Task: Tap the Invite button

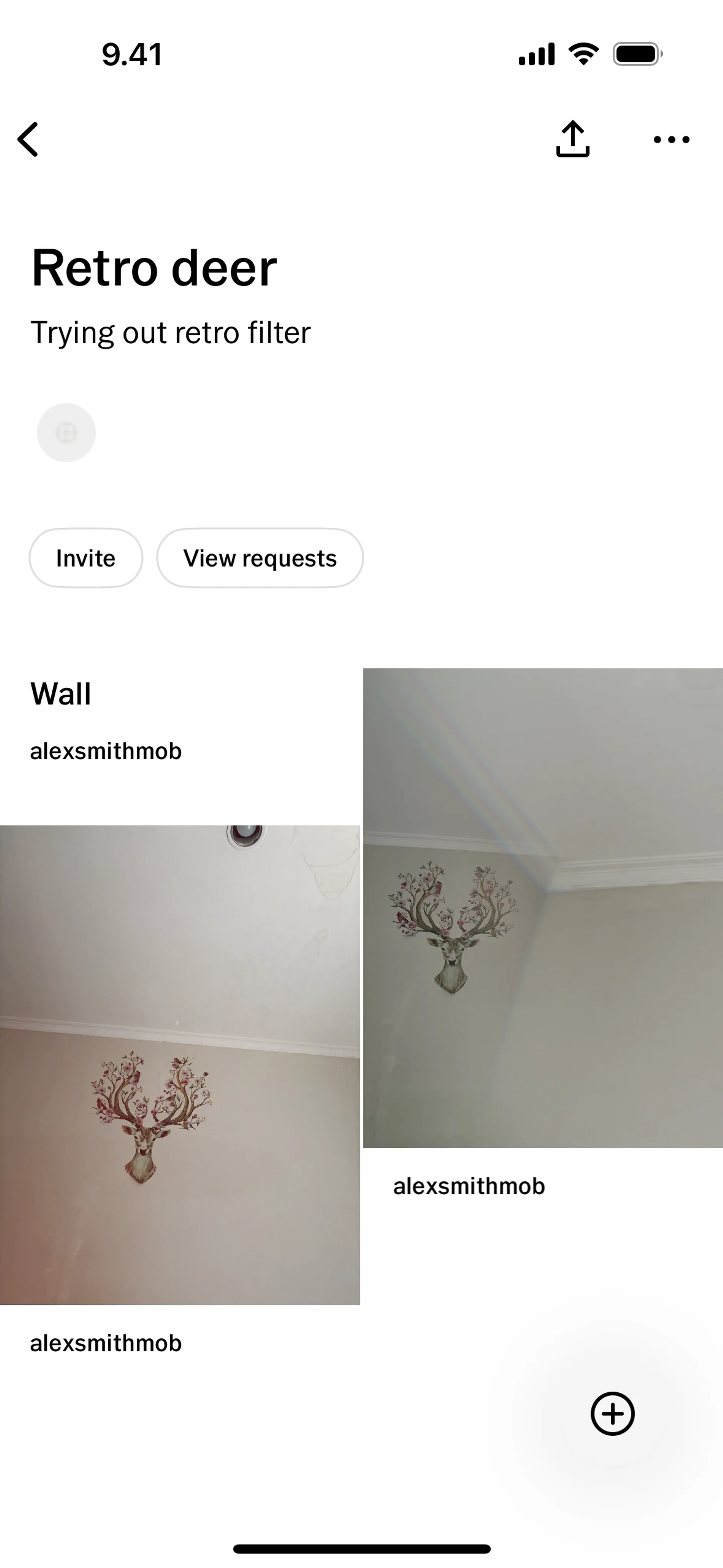Action: 86,558
